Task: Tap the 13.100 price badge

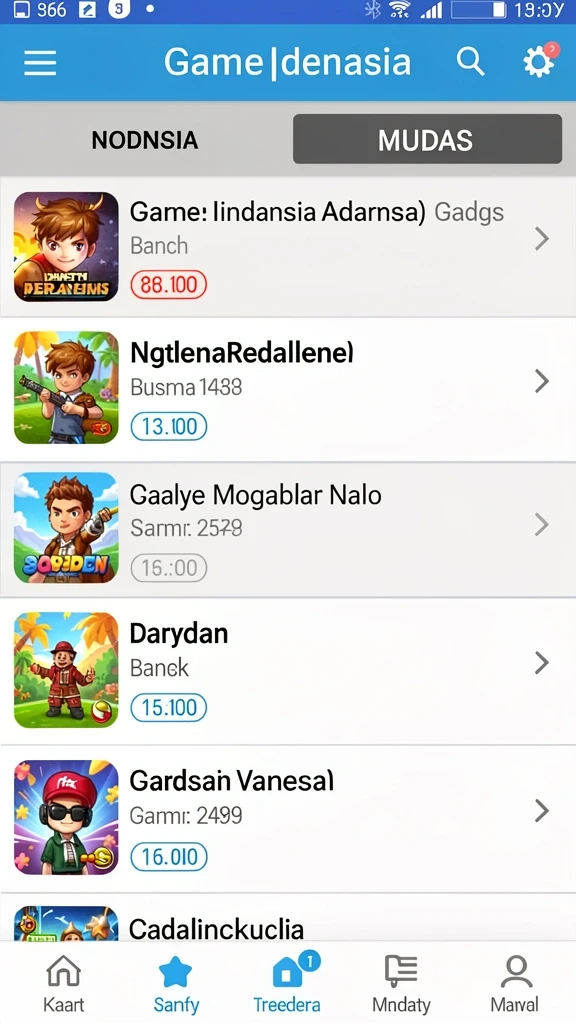Action: (x=168, y=426)
